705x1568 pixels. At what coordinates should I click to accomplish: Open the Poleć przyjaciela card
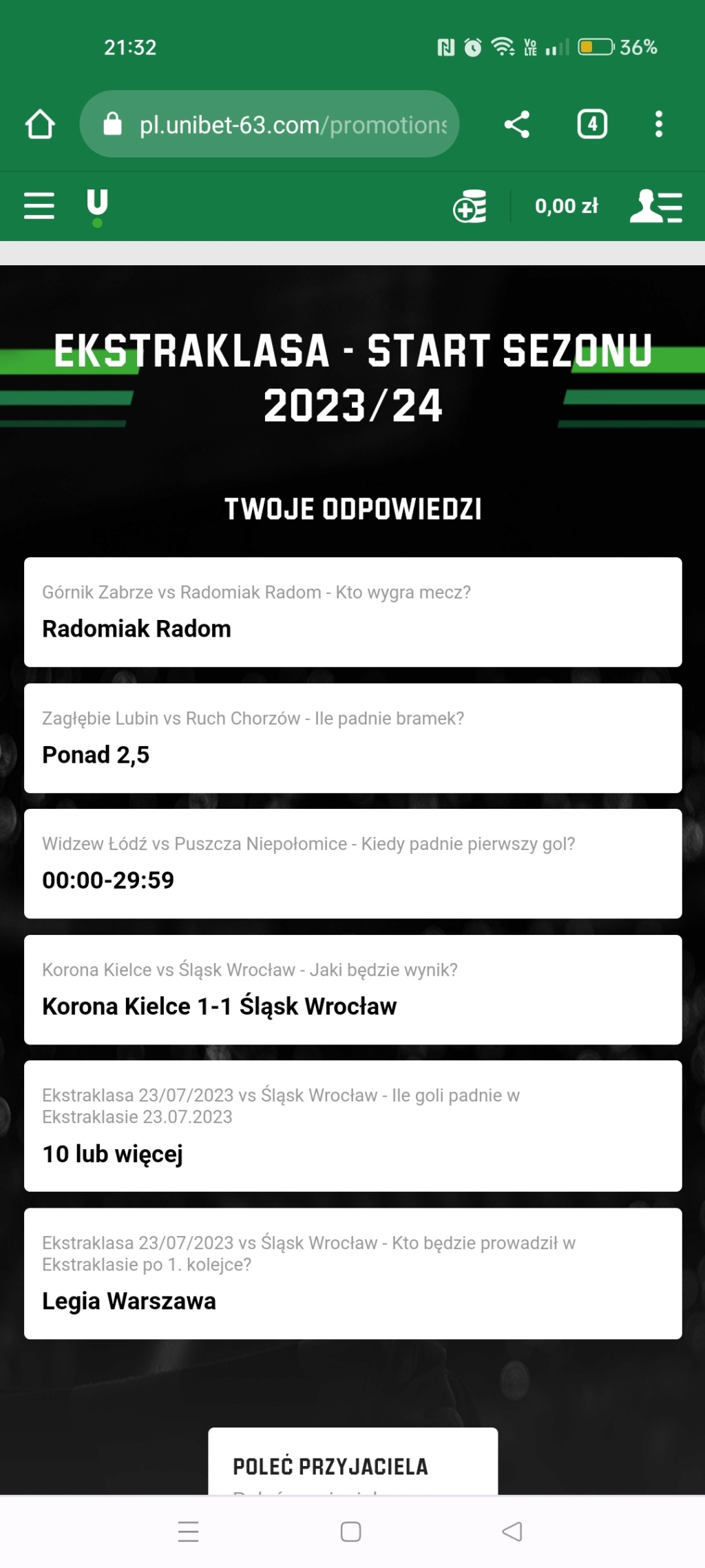353,1461
